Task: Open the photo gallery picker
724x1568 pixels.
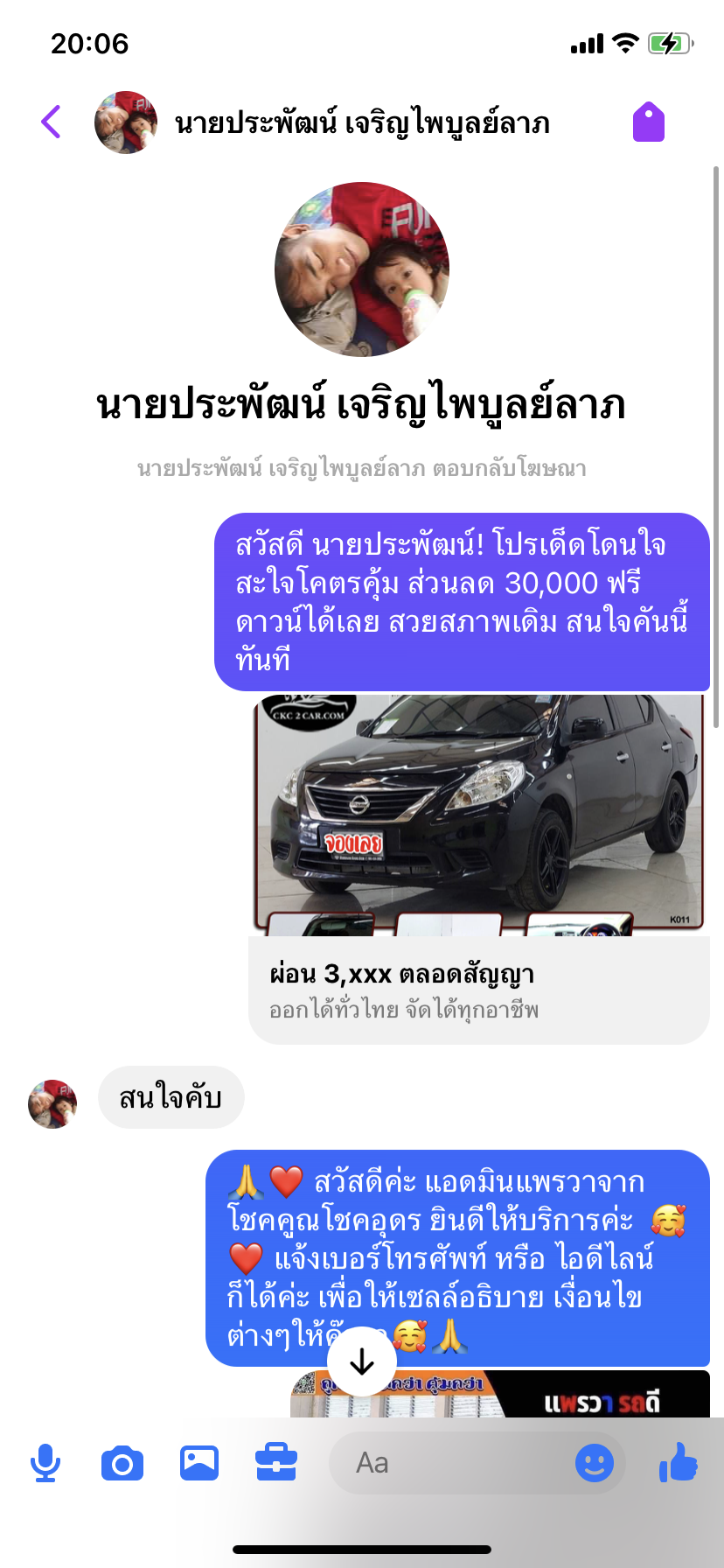Action: point(199,1463)
